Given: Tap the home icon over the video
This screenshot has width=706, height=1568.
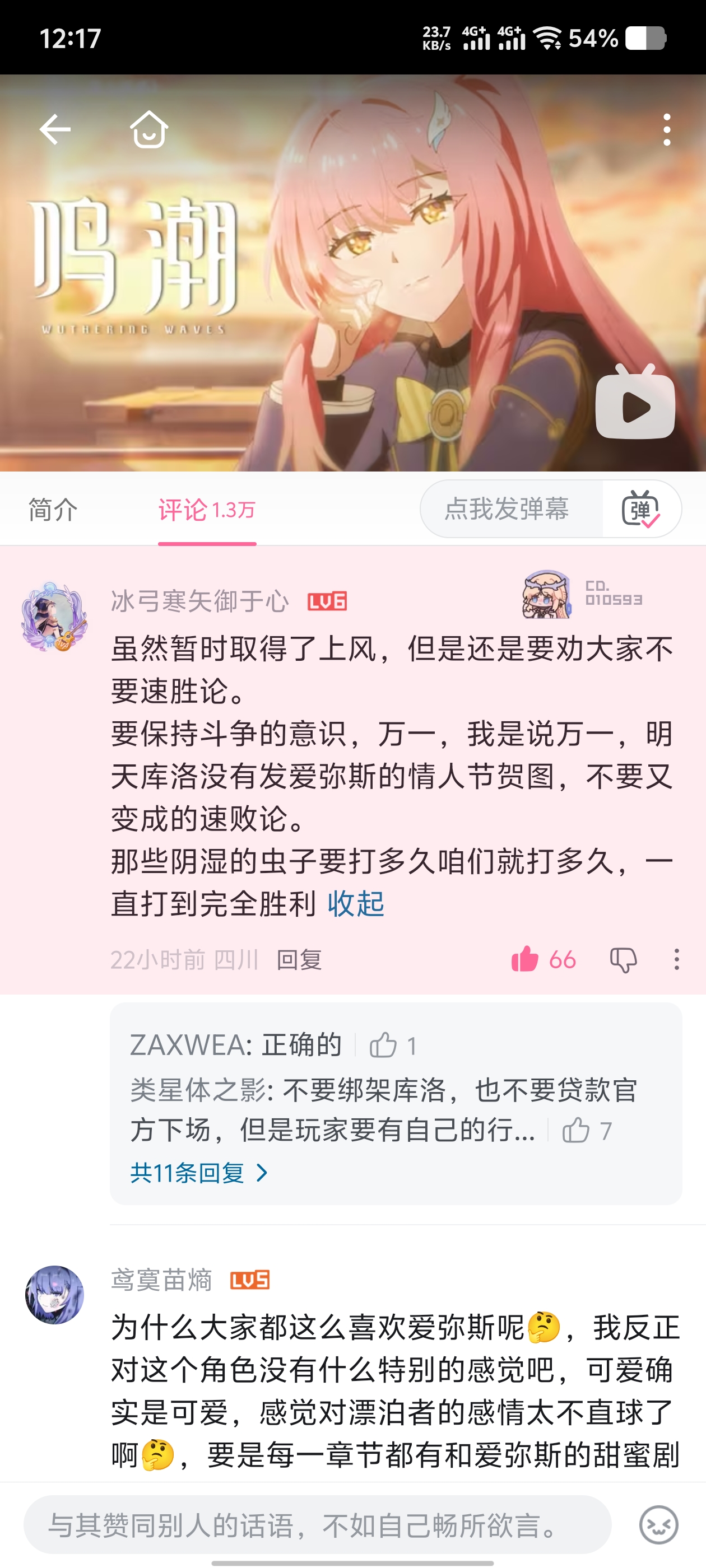Looking at the screenshot, I should point(149,129).
